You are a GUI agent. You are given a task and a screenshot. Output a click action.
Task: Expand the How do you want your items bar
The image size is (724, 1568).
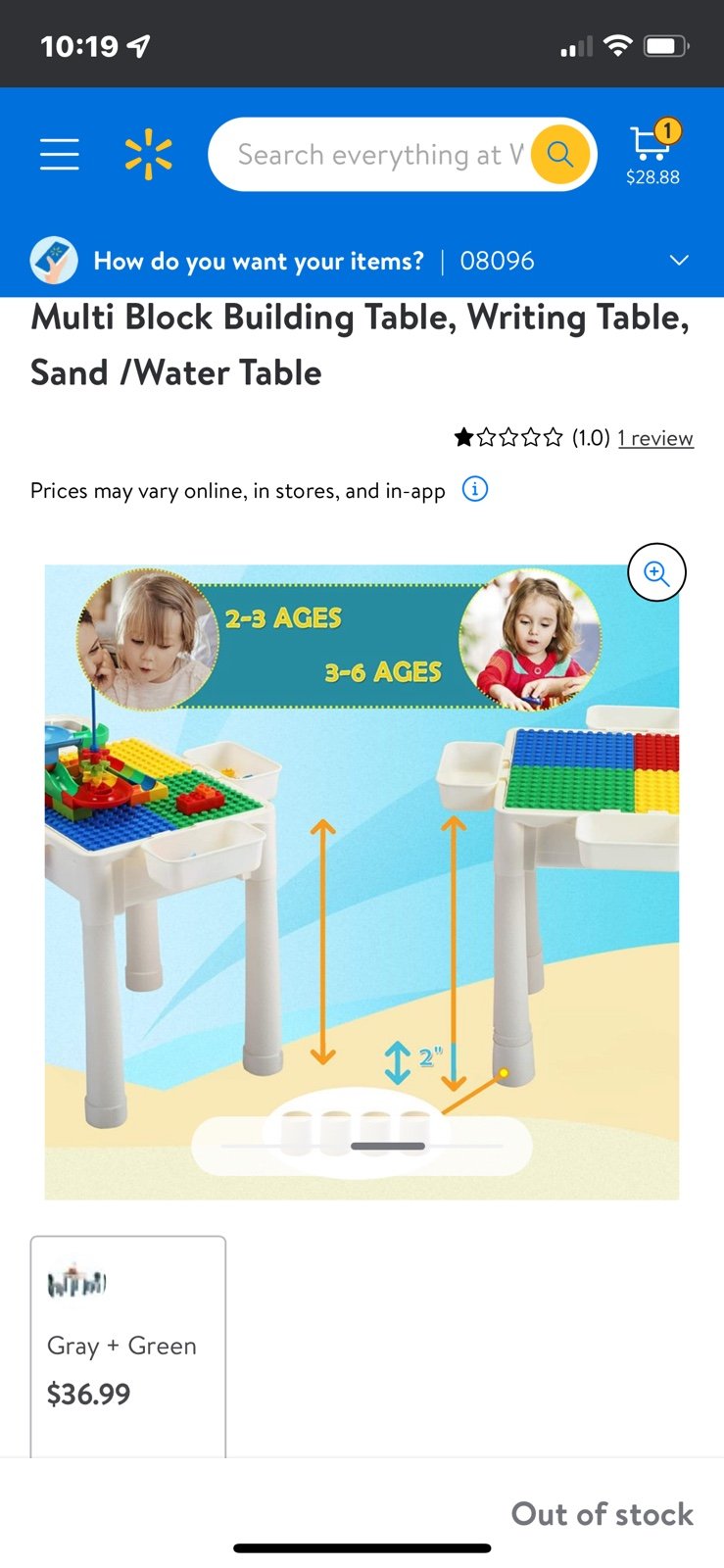point(362,261)
